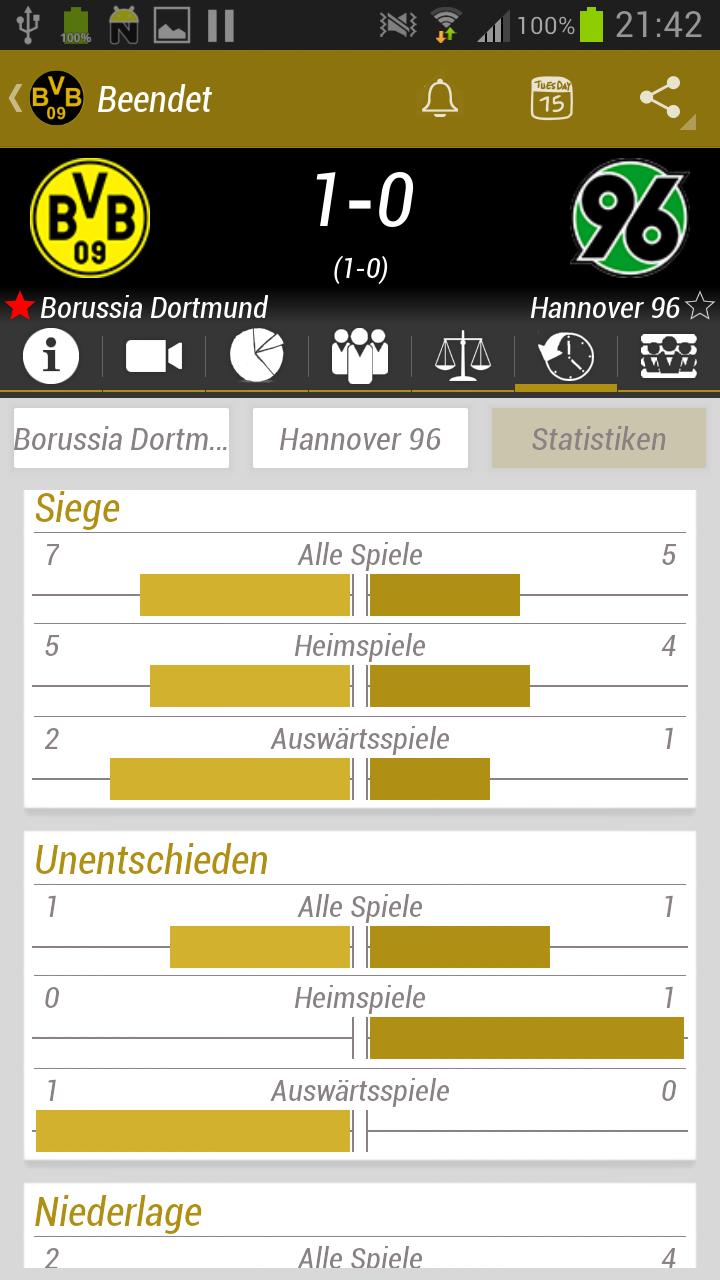Open the scales comparison tab
The height and width of the screenshot is (1280, 720).
(463, 357)
